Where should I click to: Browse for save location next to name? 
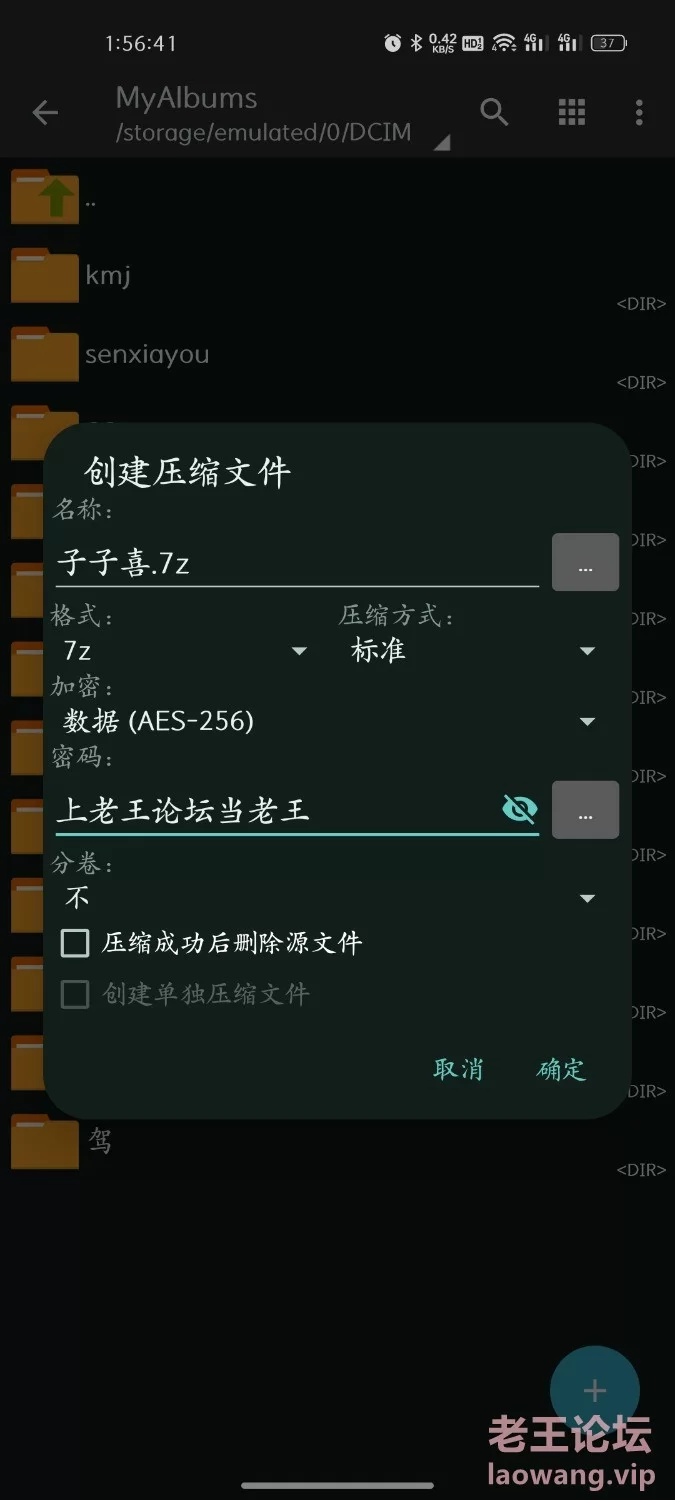tap(585, 563)
